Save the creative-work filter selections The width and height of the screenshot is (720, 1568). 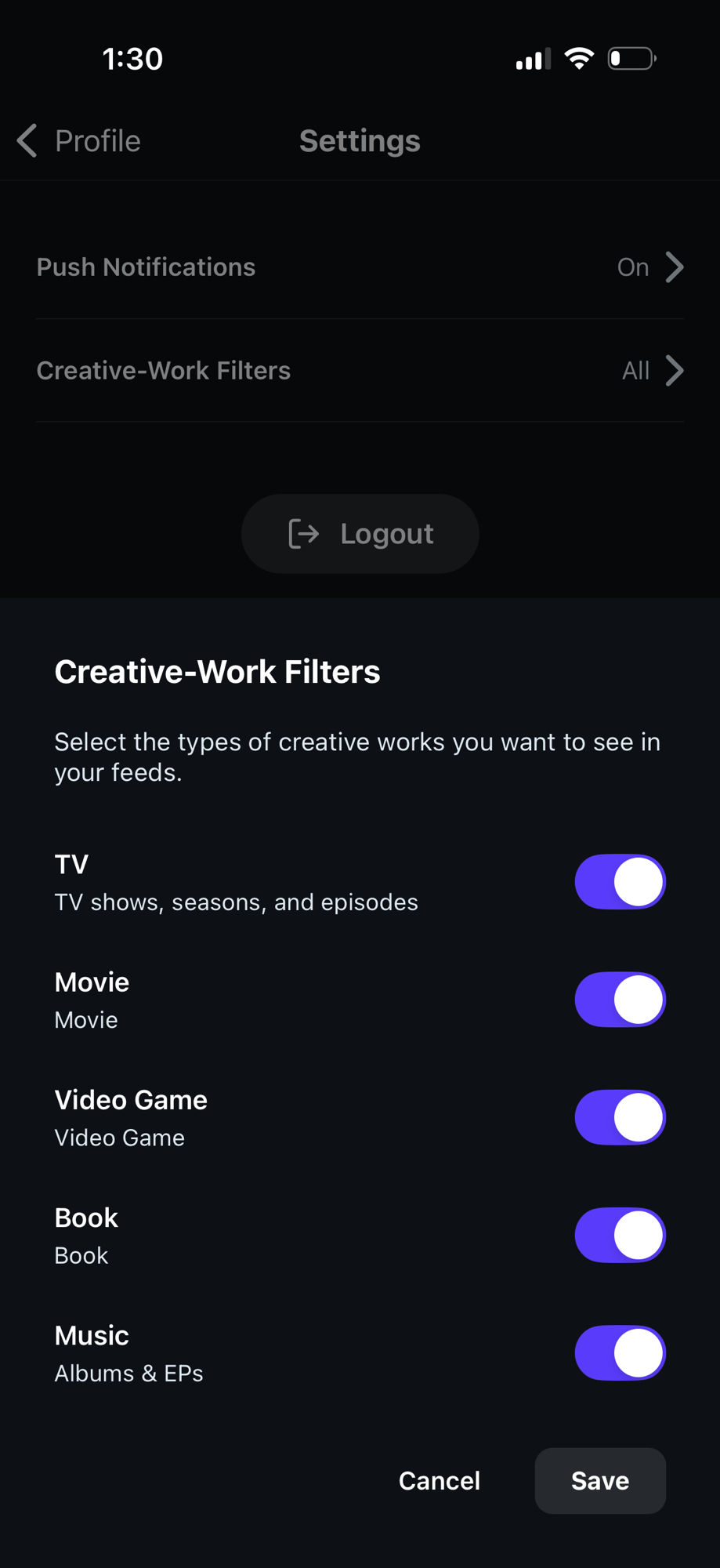click(600, 1480)
